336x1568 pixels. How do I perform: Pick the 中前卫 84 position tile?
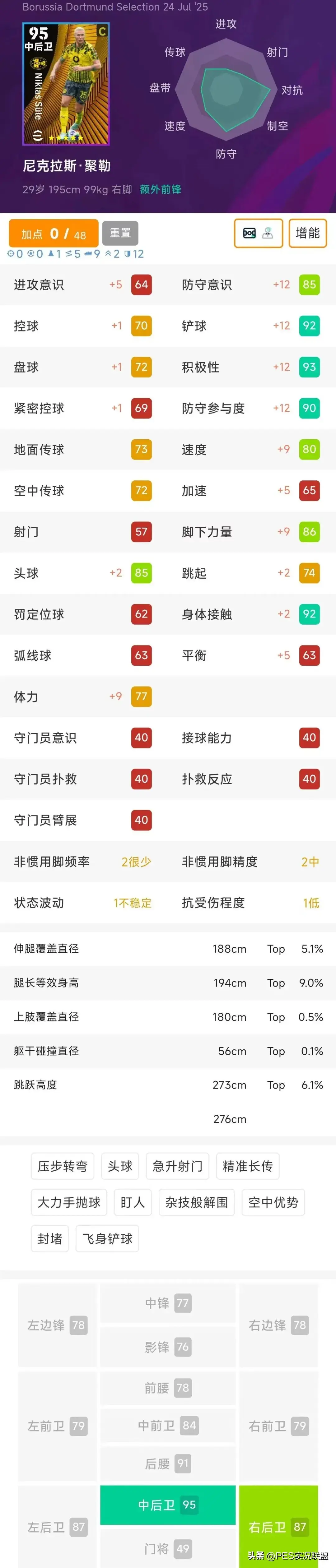167,1426
